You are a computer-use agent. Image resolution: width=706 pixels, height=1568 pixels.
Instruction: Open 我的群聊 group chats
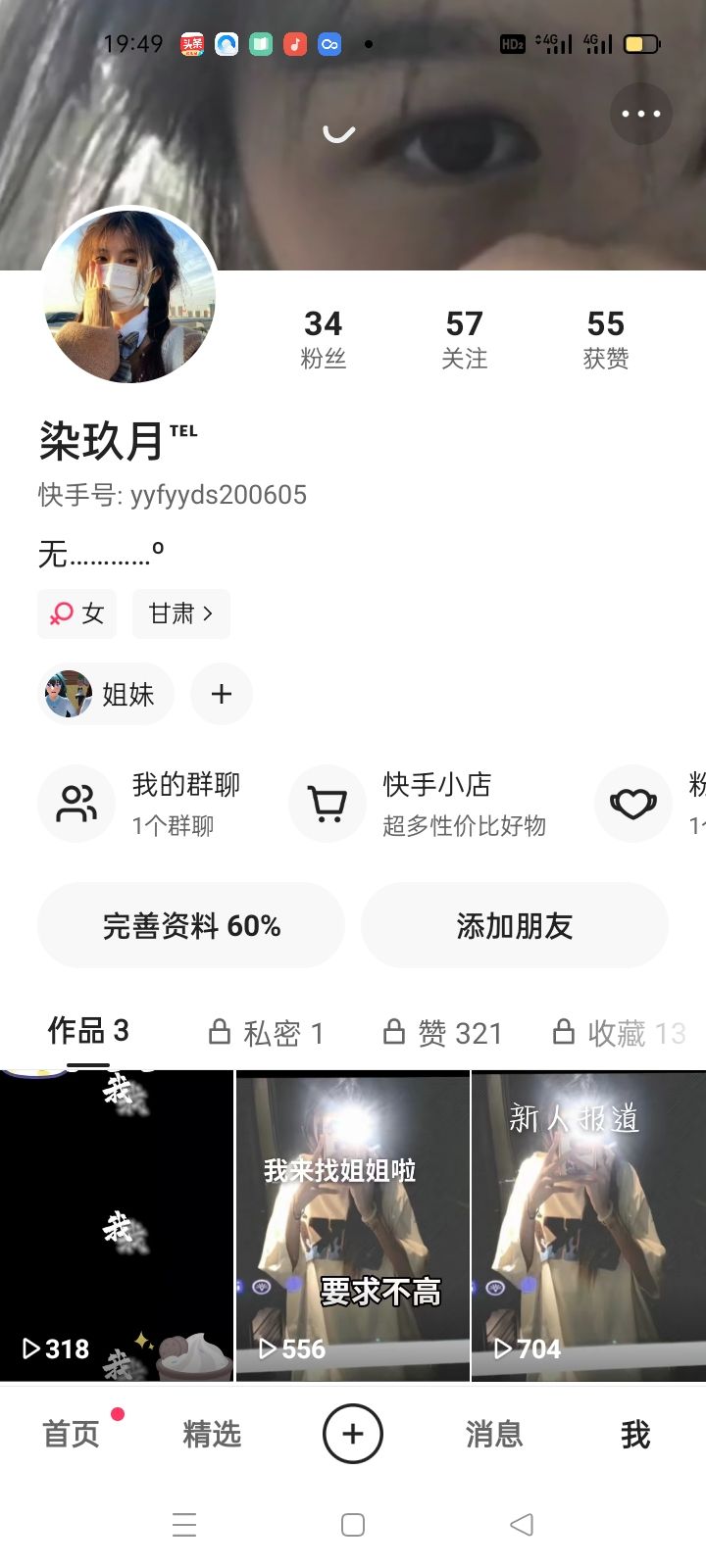[142, 804]
